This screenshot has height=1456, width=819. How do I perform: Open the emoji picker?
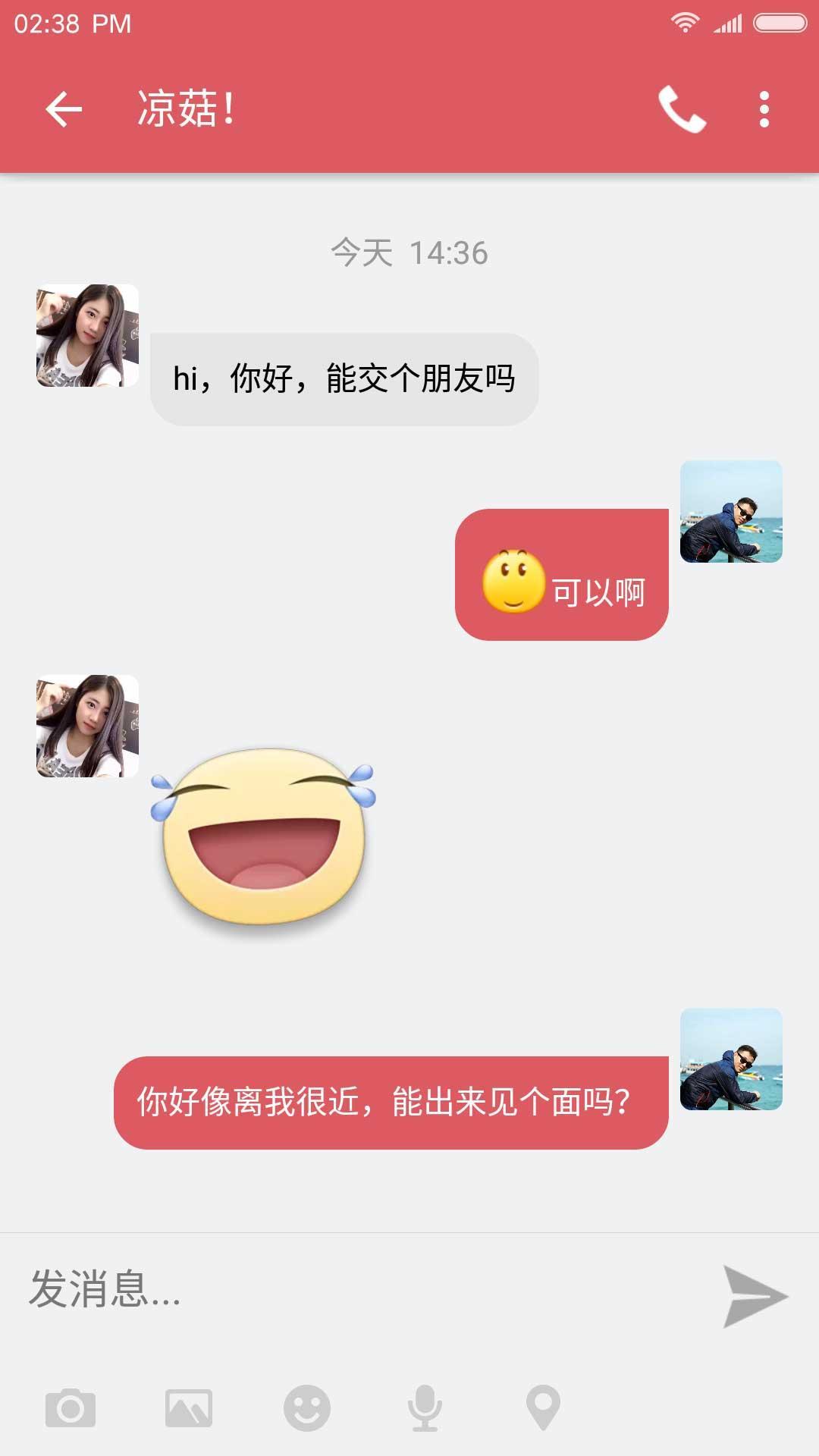pyautogui.click(x=307, y=1408)
